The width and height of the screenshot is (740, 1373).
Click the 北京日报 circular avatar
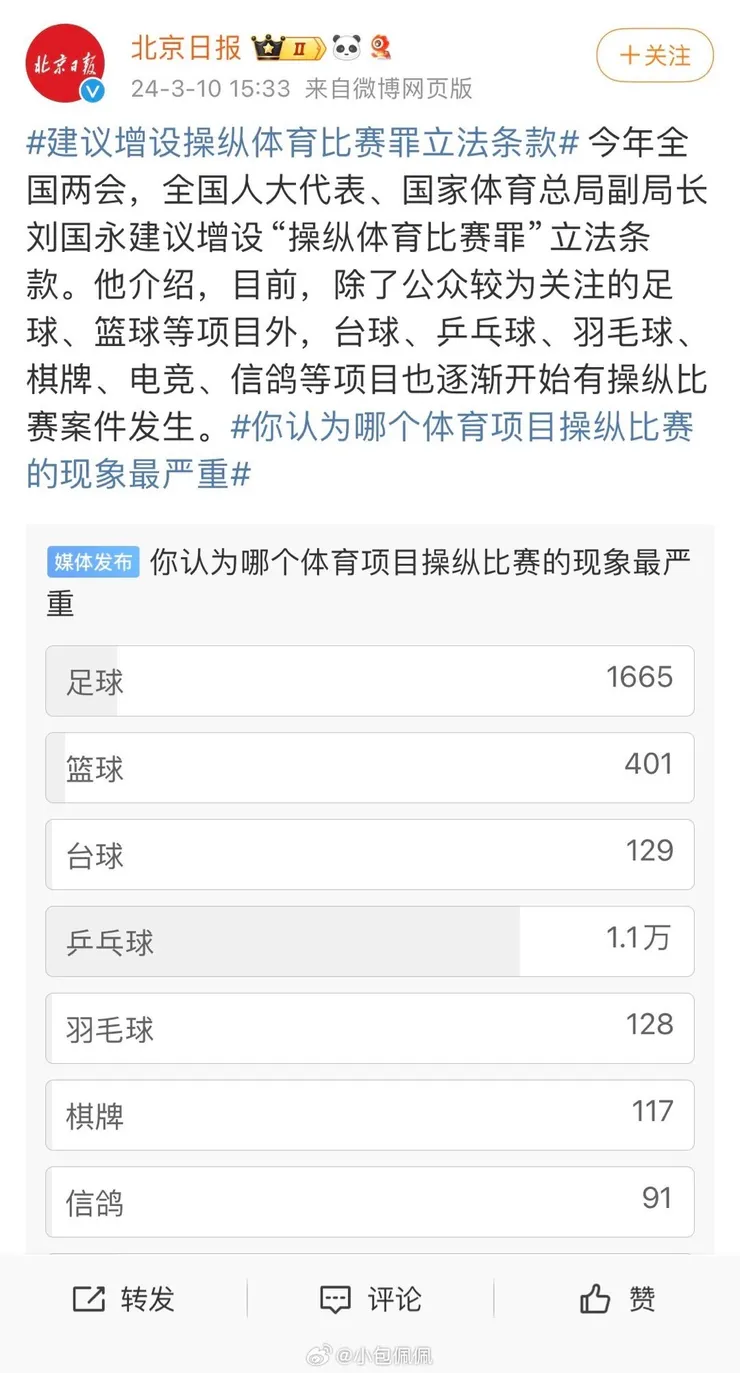pyautogui.click(x=63, y=63)
